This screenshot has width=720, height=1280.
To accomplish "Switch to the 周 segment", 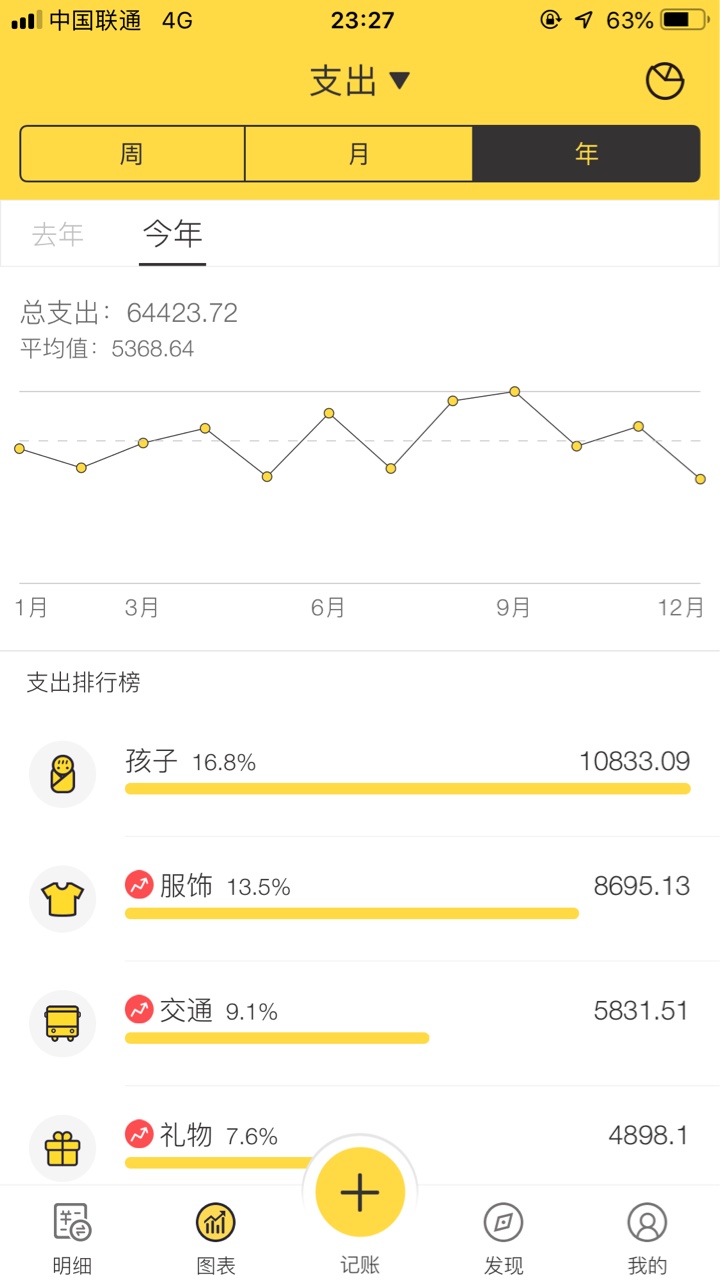I will pos(133,154).
